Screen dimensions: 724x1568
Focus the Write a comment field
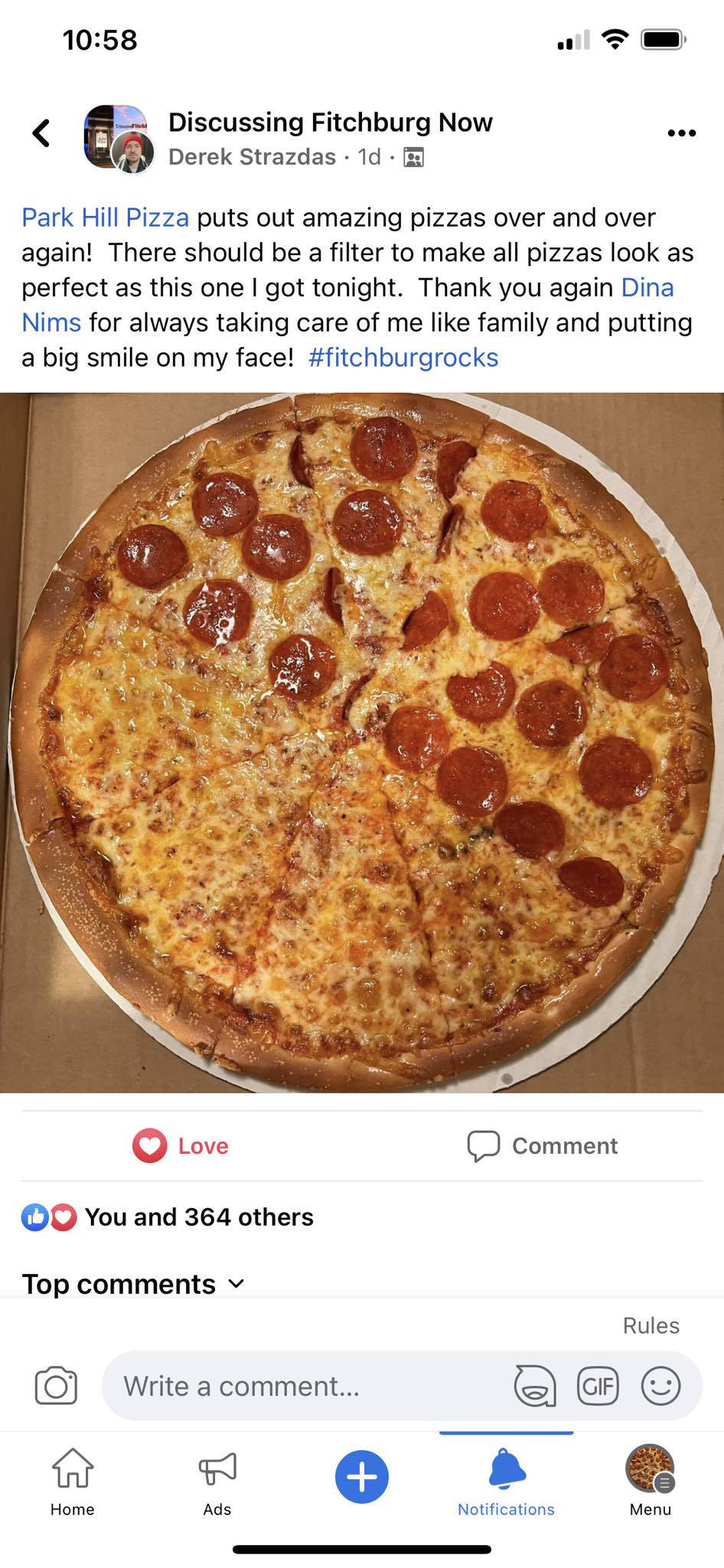tap(306, 1386)
